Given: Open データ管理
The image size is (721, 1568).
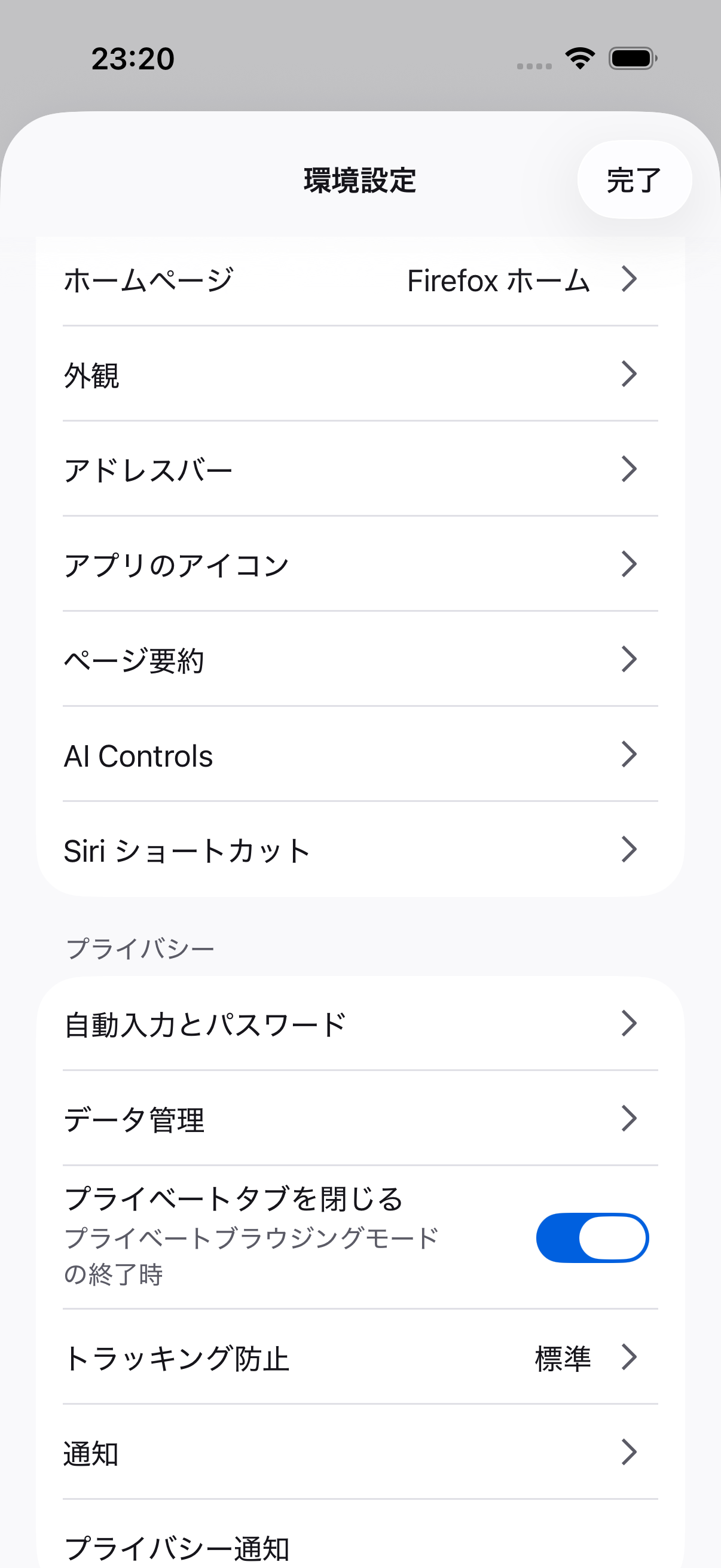Looking at the screenshot, I should pos(360,1119).
